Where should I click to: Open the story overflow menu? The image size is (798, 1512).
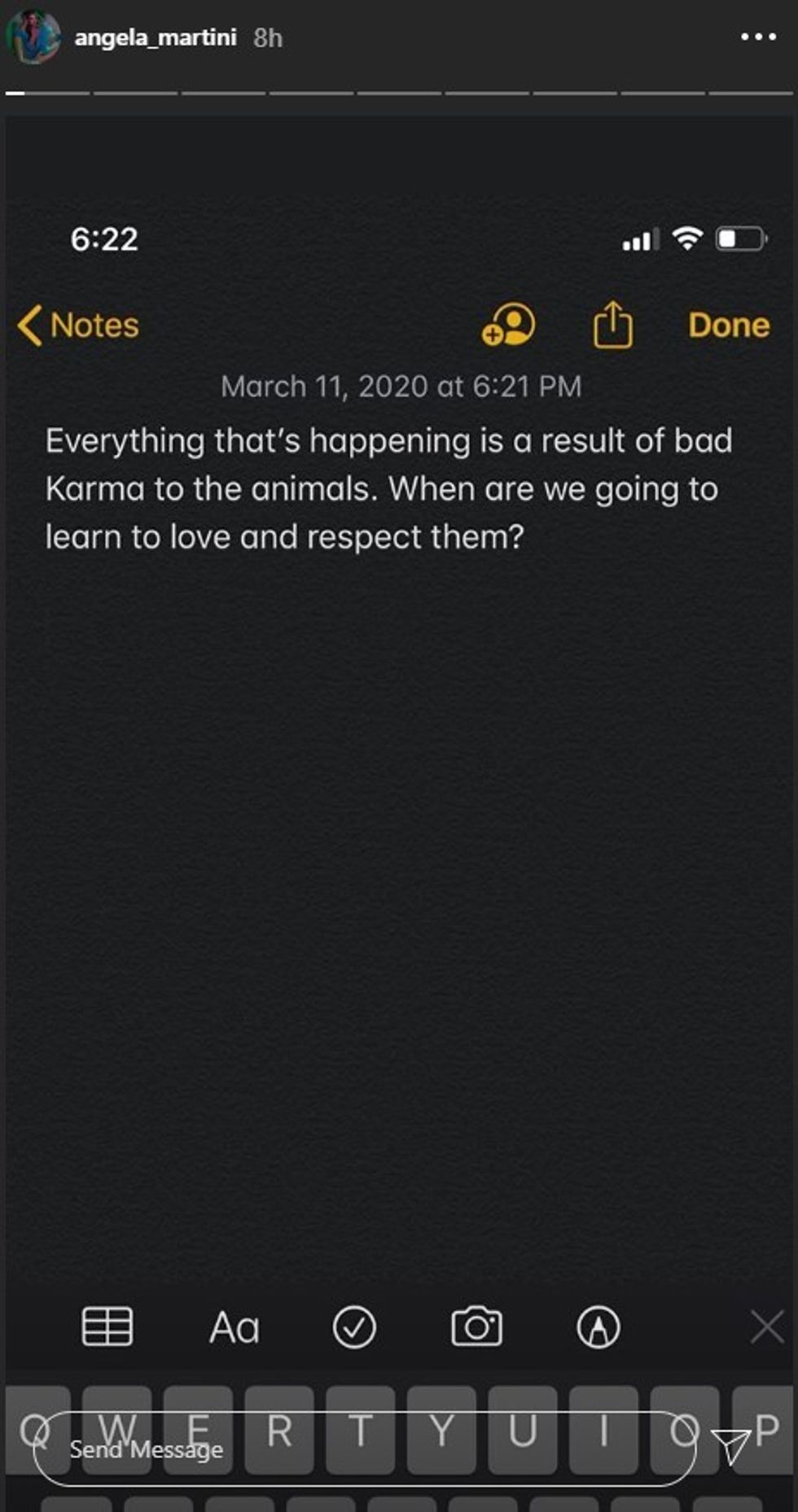(758, 37)
